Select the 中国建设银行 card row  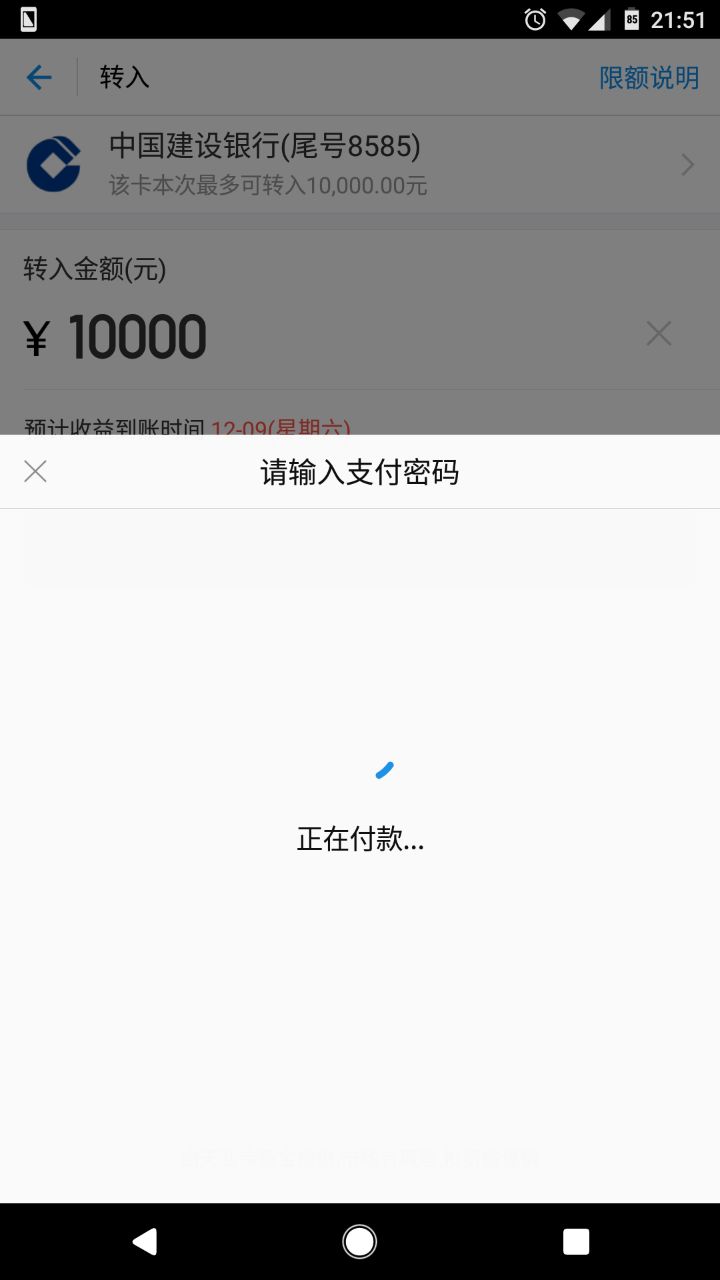click(360, 165)
